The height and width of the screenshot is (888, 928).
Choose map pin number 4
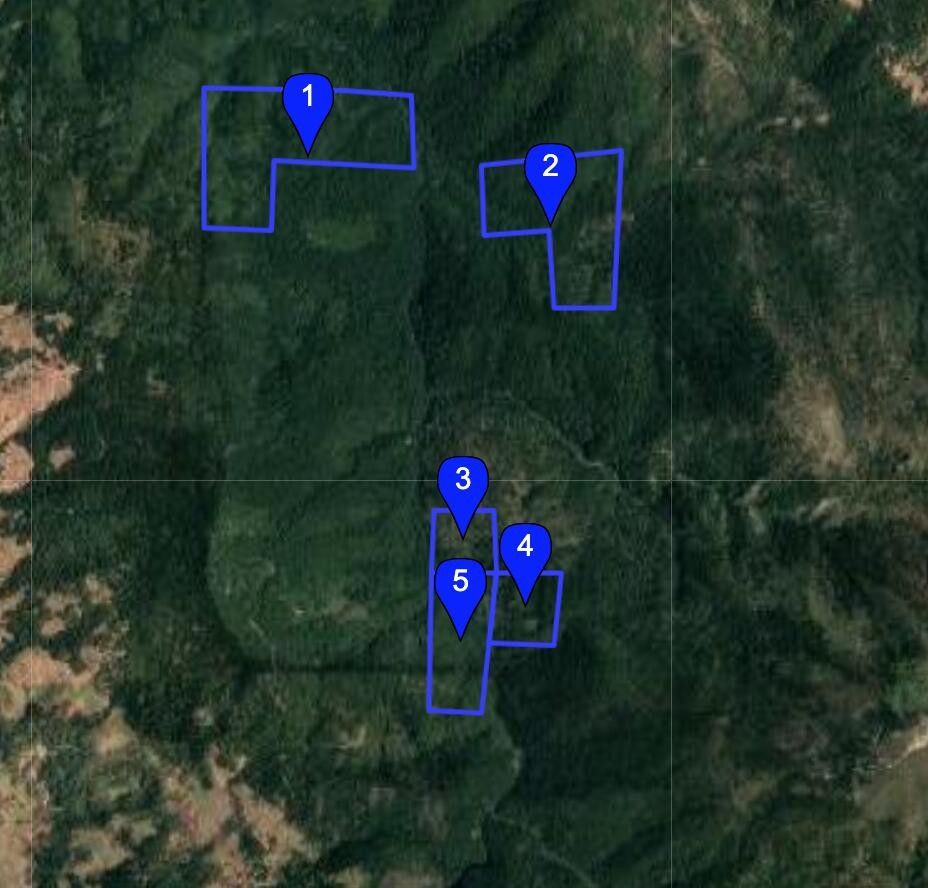click(525, 551)
